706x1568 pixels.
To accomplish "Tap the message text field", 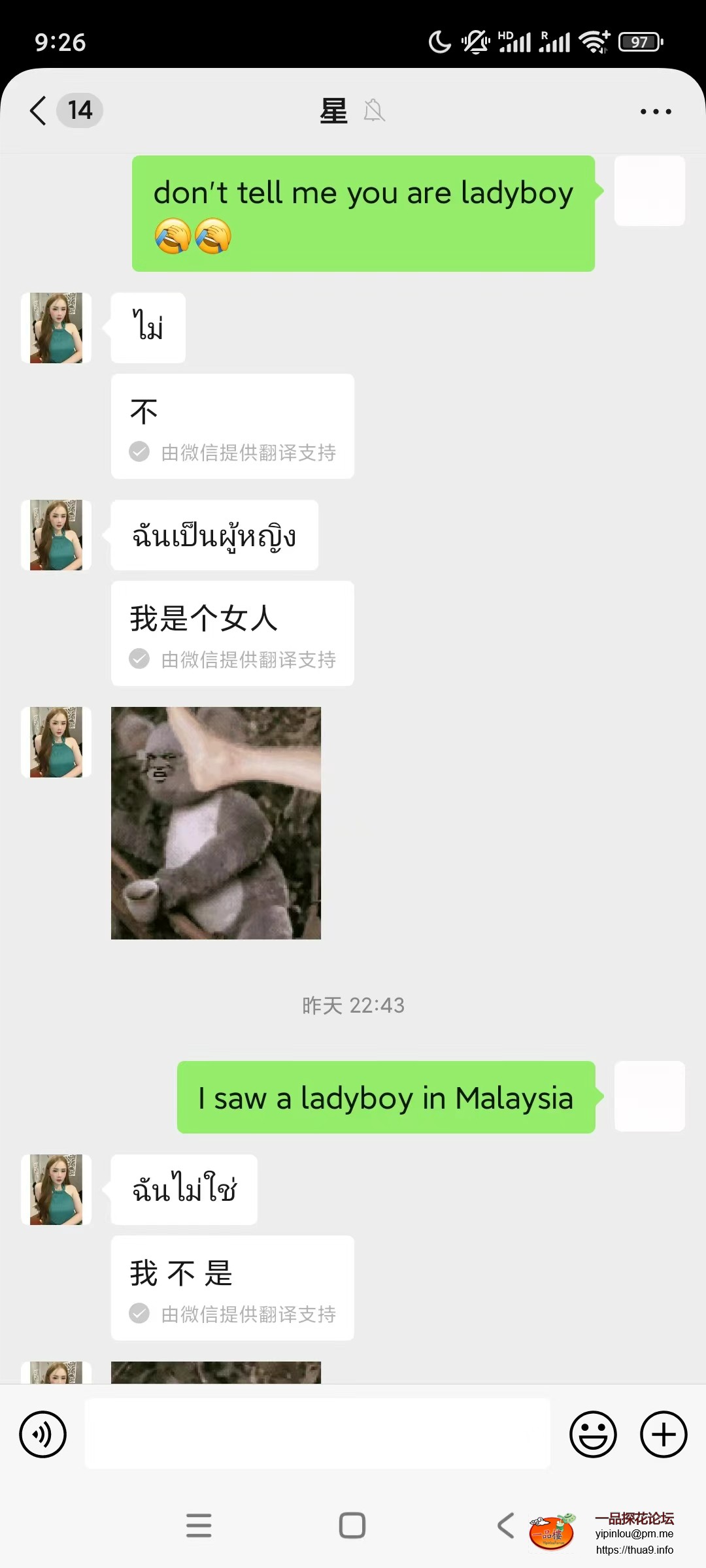I will 317,1434.
